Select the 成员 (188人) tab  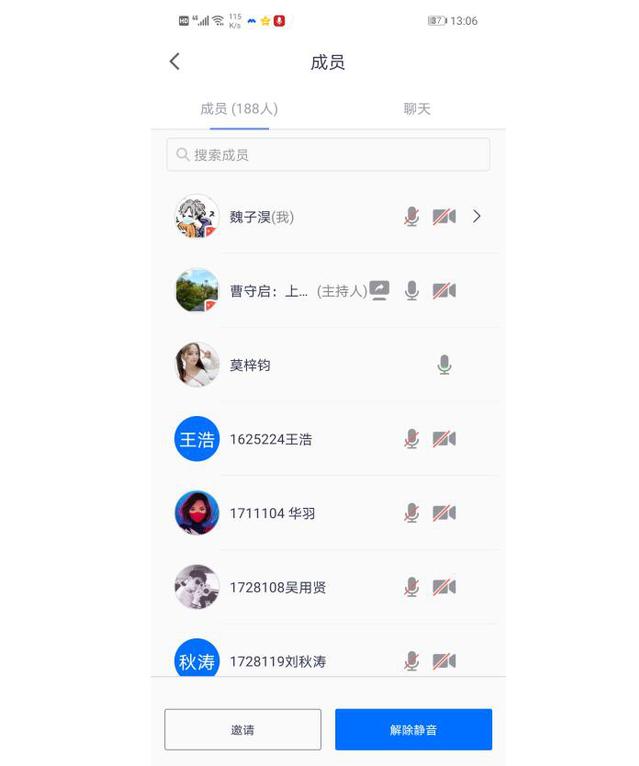tap(239, 109)
